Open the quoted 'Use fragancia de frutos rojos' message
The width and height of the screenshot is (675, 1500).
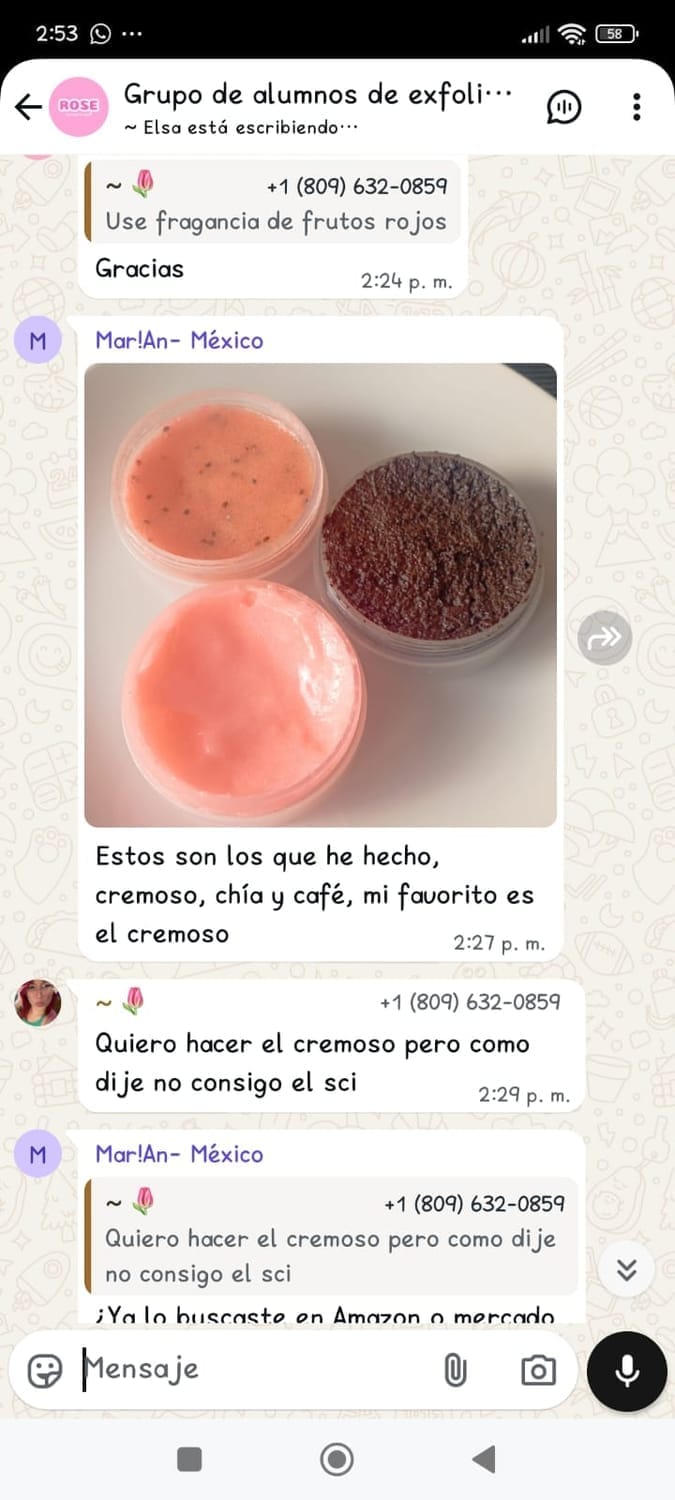pos(272,204)
